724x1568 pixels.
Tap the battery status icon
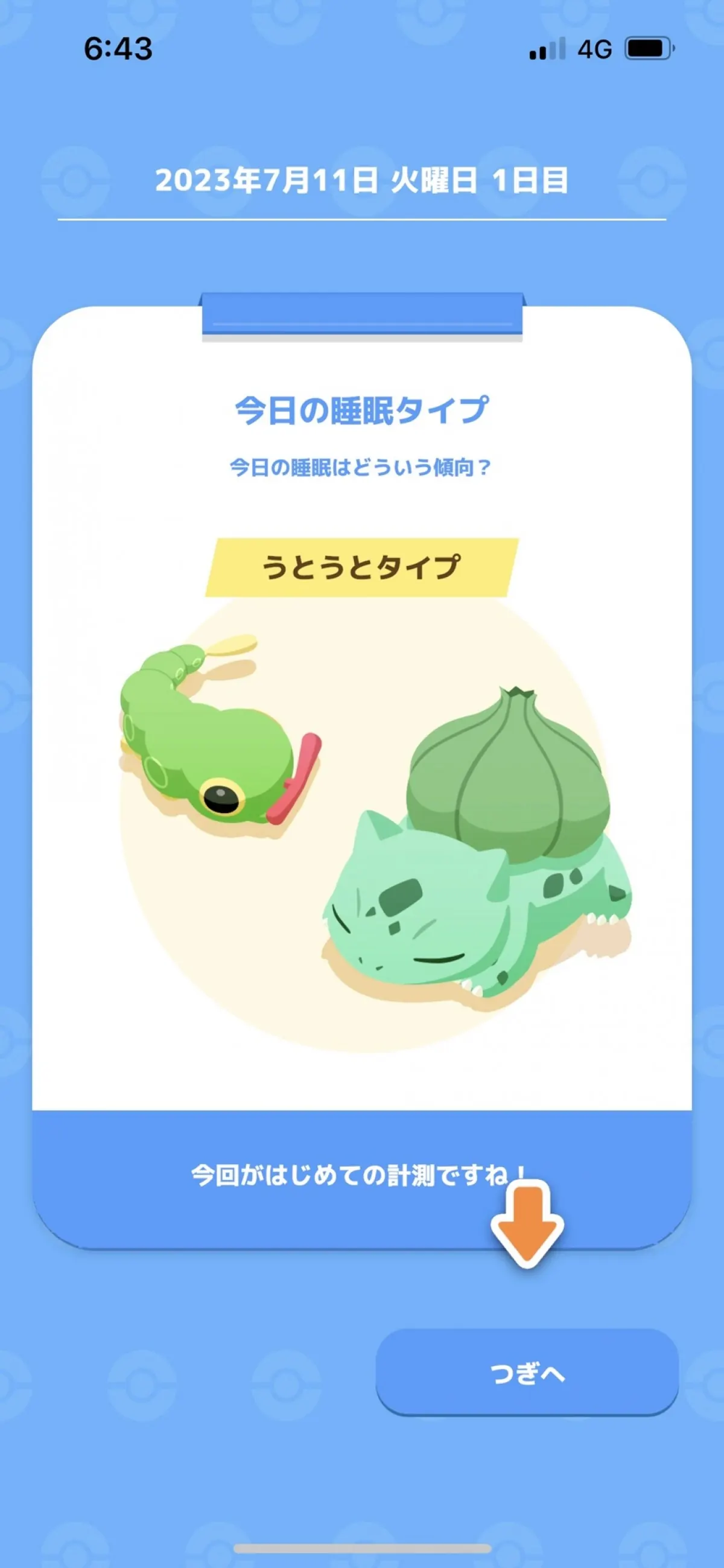point(648,48)
